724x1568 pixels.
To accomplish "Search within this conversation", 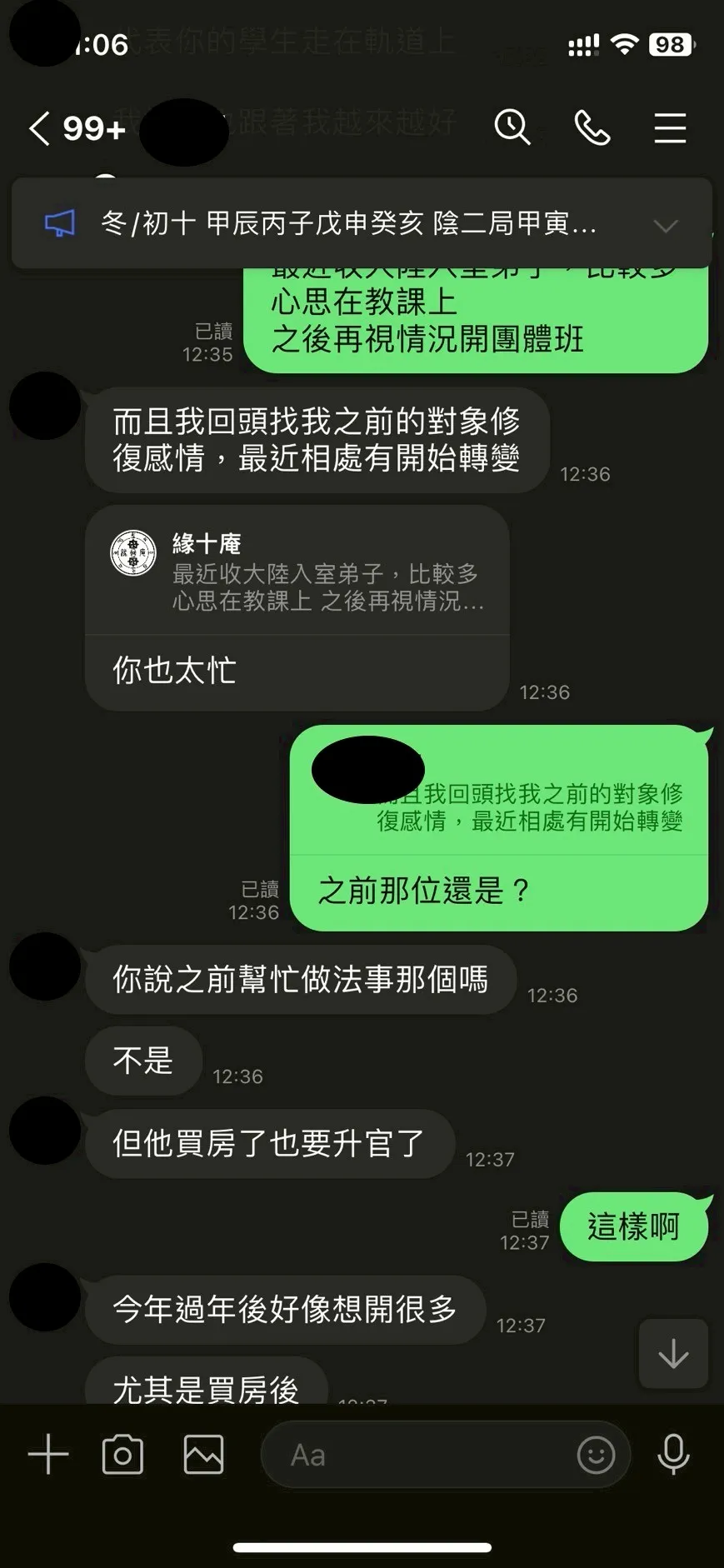I will tap(512, 128).
